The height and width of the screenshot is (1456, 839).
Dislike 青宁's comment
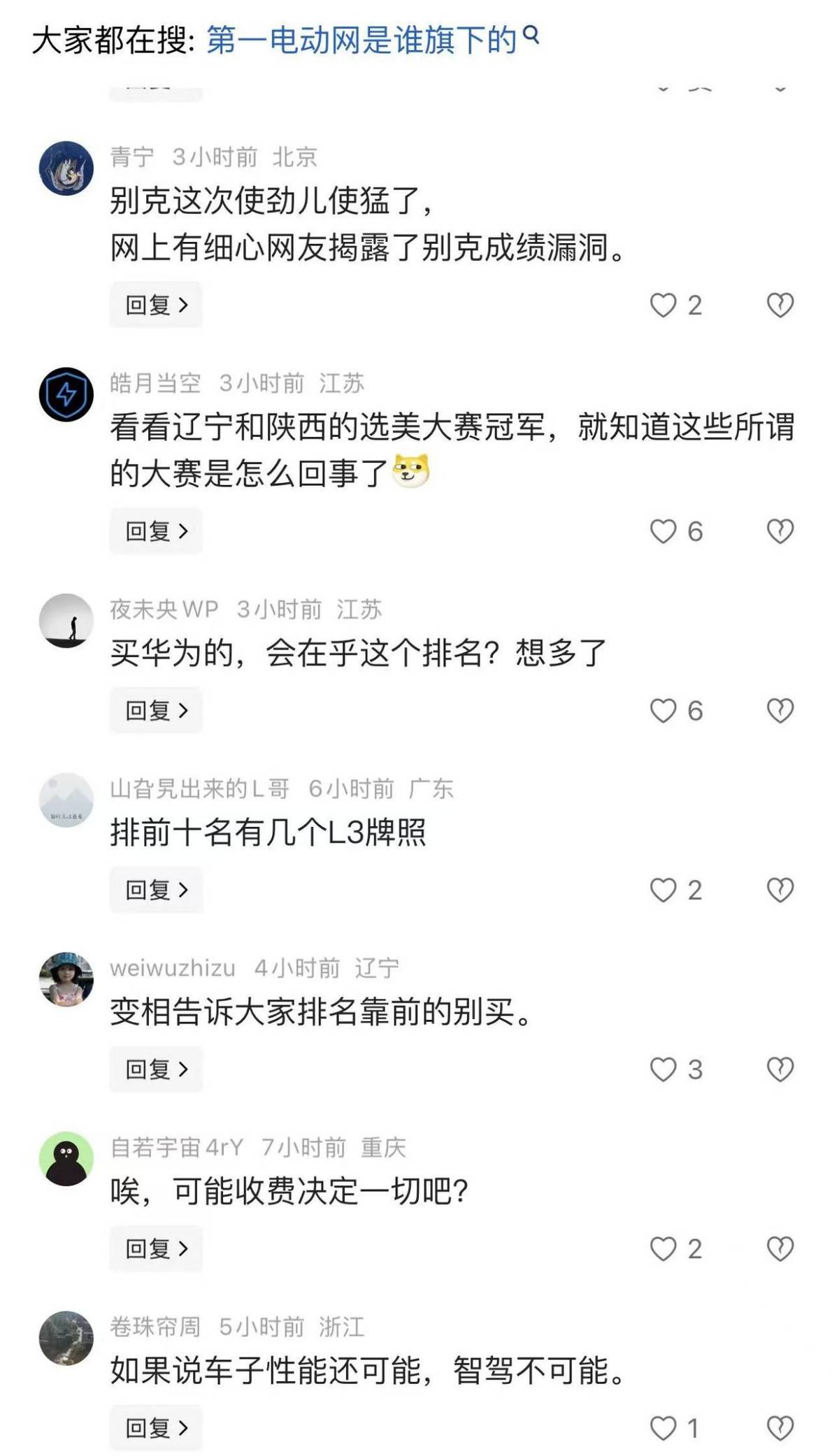tap(780, 305)
